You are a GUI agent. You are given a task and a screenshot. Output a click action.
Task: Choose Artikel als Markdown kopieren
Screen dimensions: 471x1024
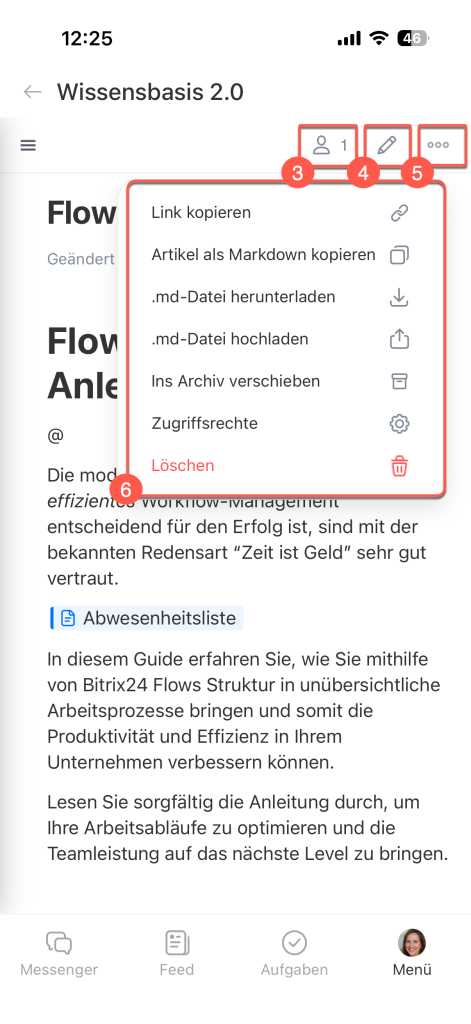(x=282, y=255)
